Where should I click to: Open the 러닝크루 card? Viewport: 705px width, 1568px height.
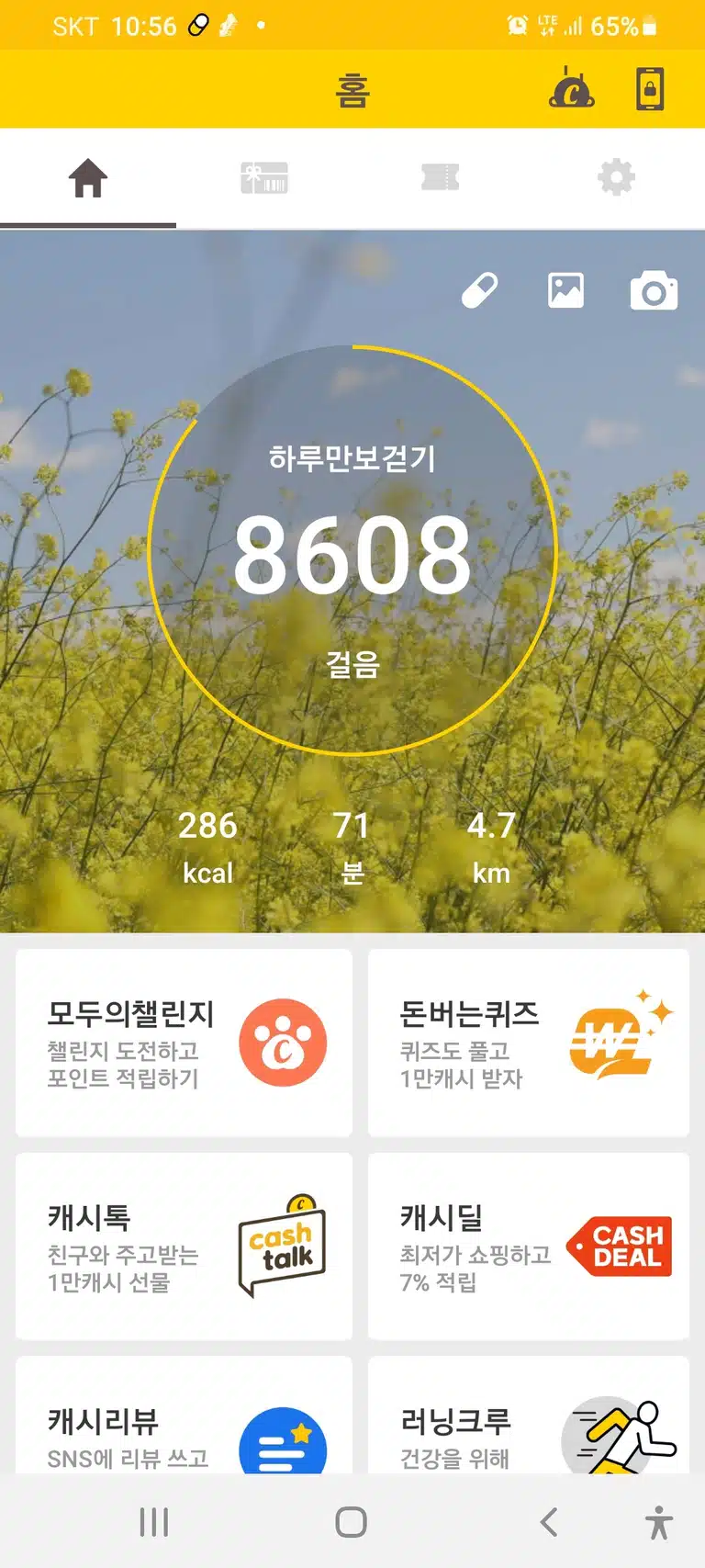(529, 1416)
